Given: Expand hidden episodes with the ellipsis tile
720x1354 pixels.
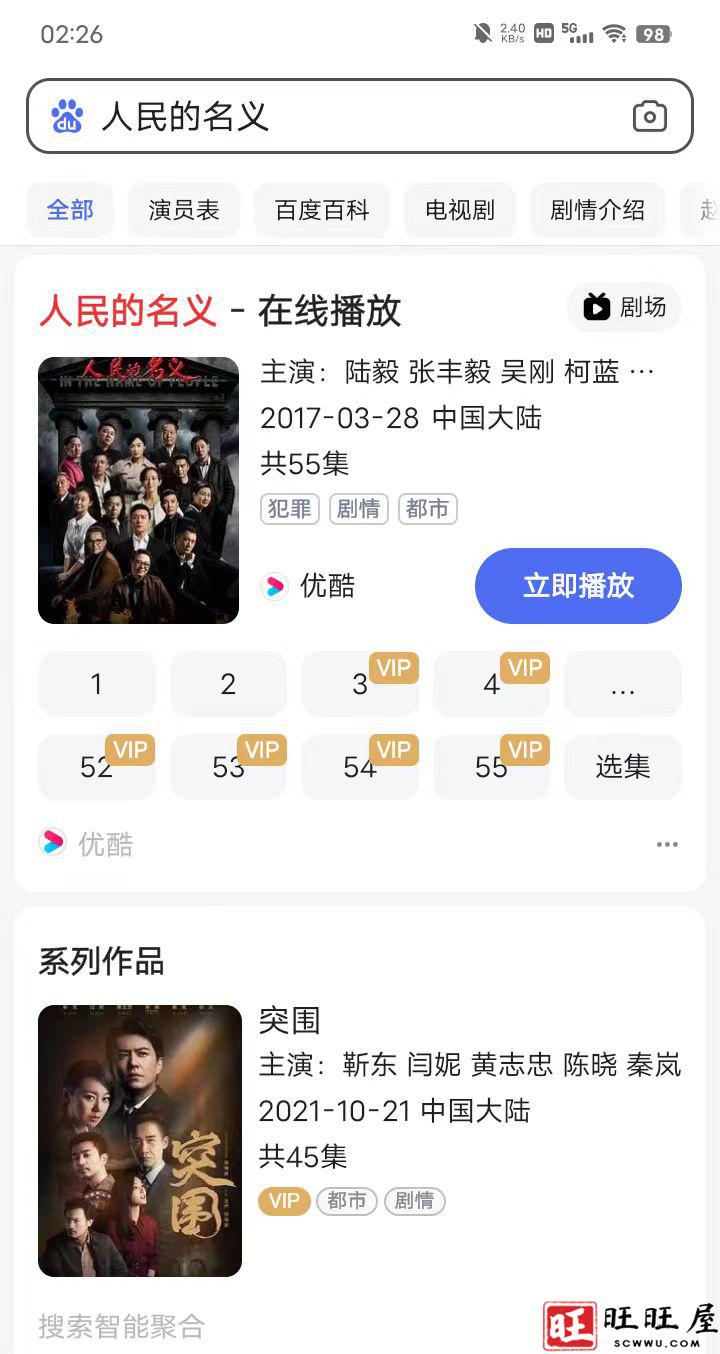Looking at the screenshot, I should coord(622,684).
